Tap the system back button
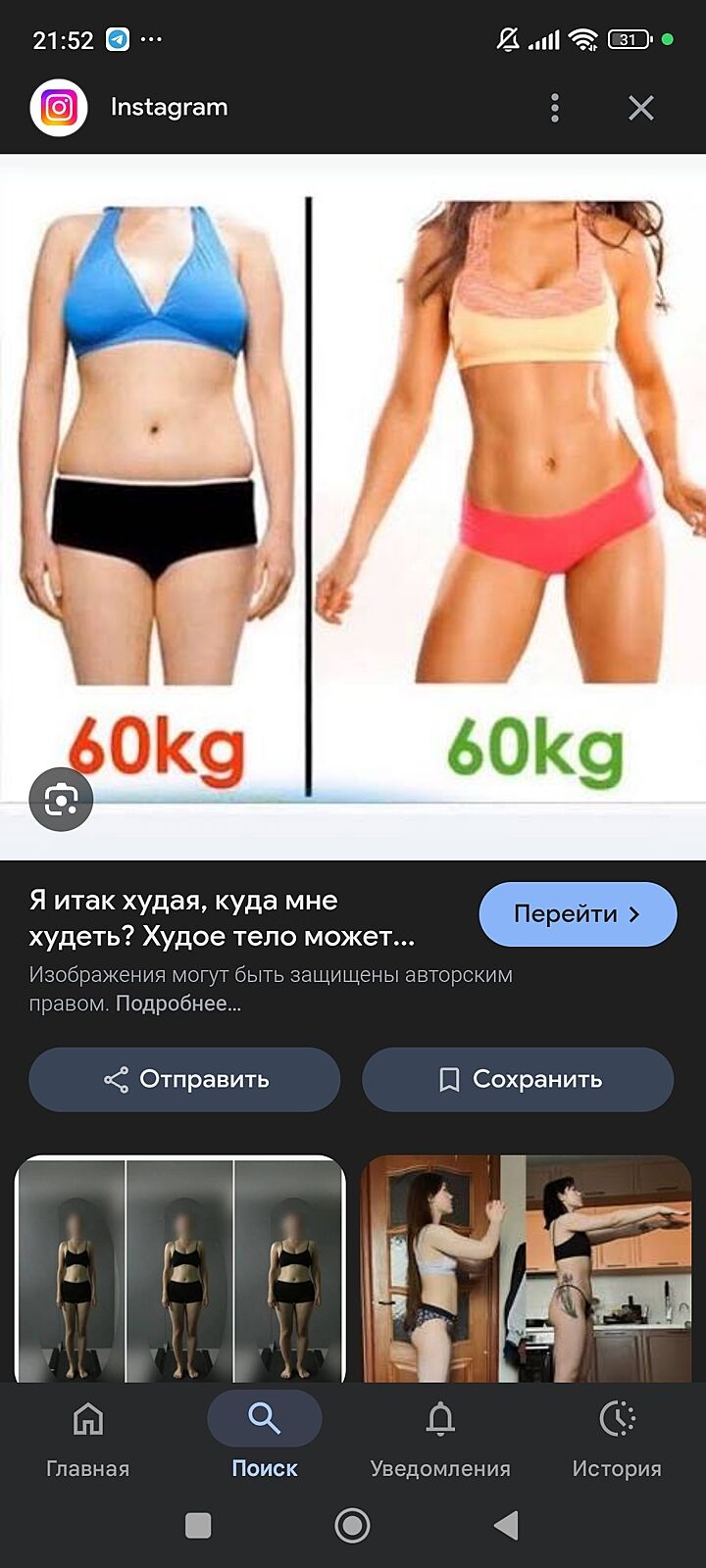This screenshot has height=1568, width=706. (506, 1525)
